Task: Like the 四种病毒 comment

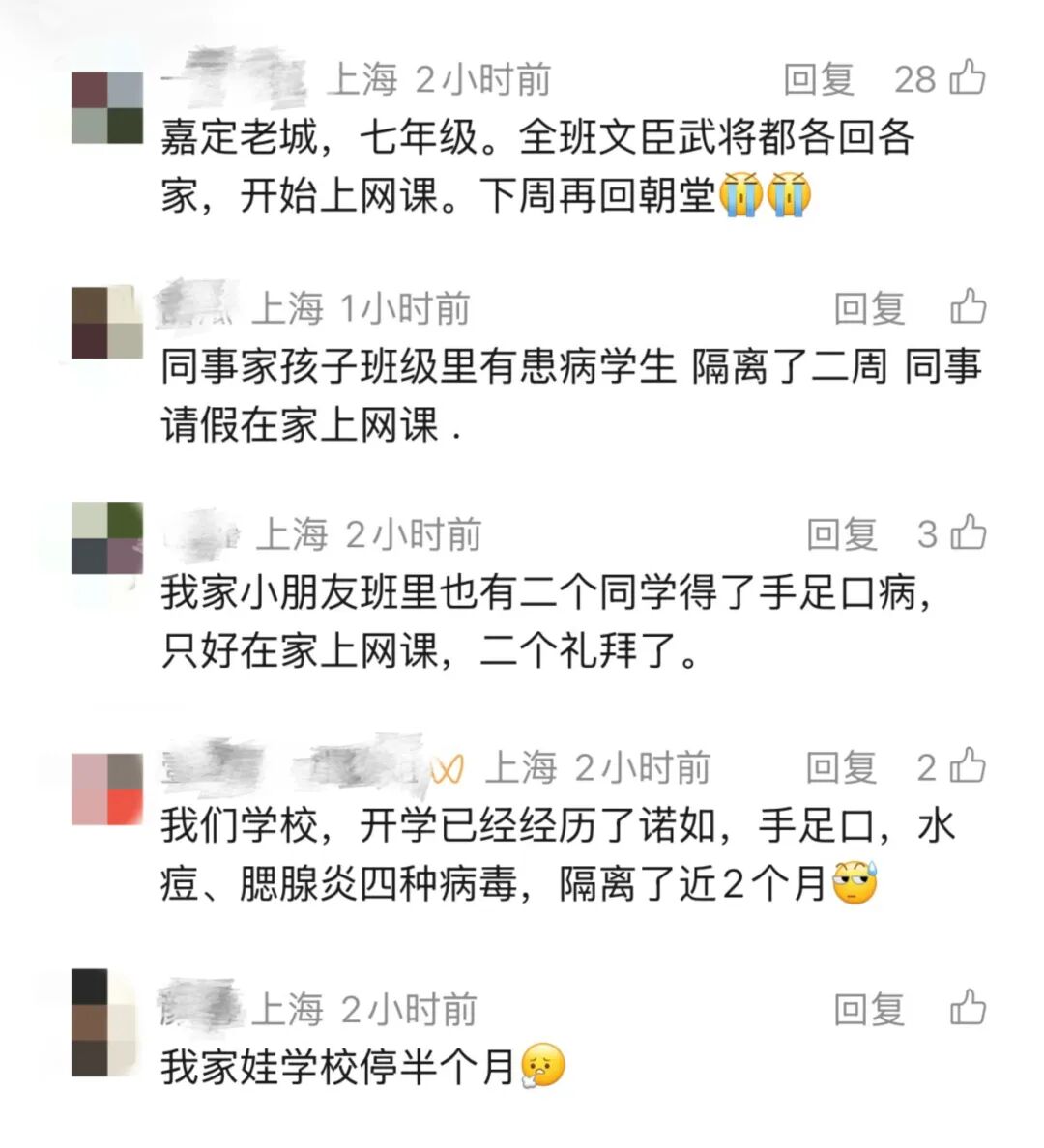Action: pyautogui.click(x=968, y=766)
